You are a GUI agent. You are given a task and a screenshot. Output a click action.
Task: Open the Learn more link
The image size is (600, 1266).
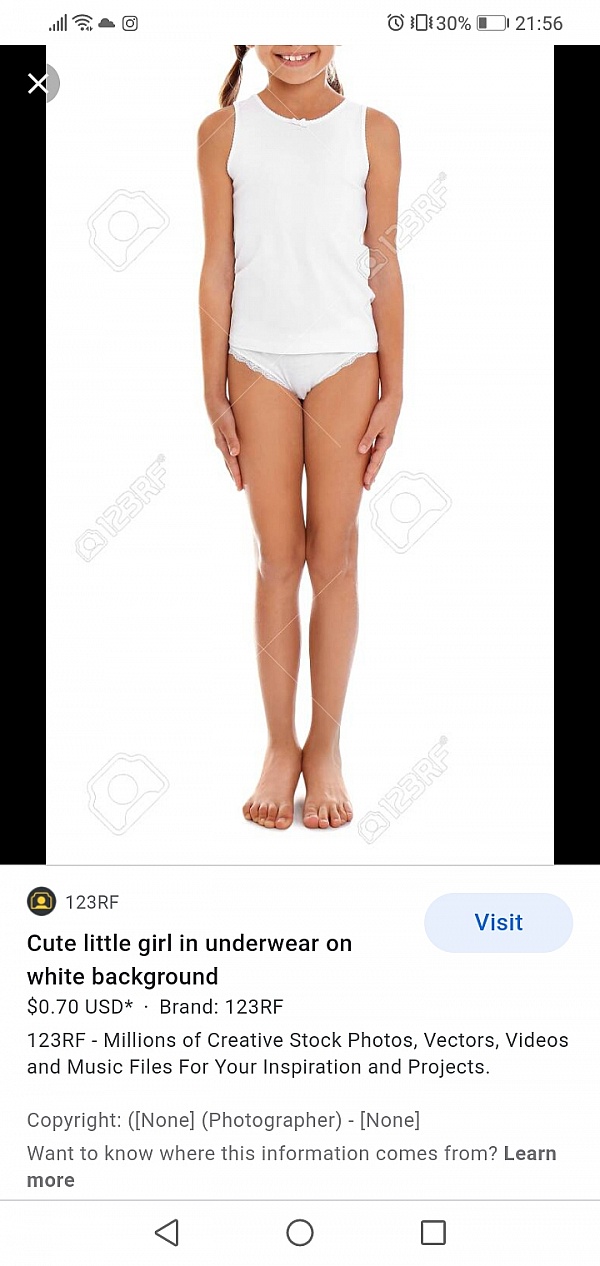(529, 1153)
